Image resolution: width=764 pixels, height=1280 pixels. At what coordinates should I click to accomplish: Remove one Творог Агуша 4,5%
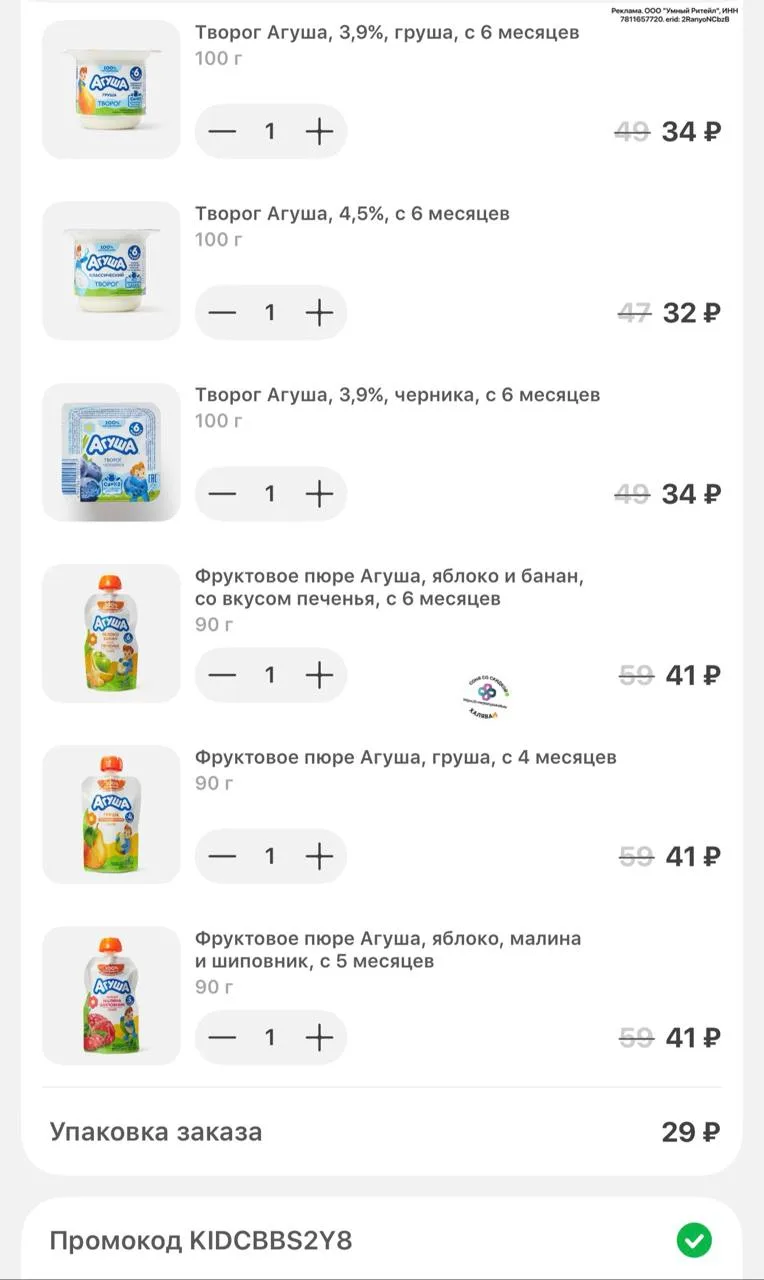pyautogui.click(x=222, y=312)
